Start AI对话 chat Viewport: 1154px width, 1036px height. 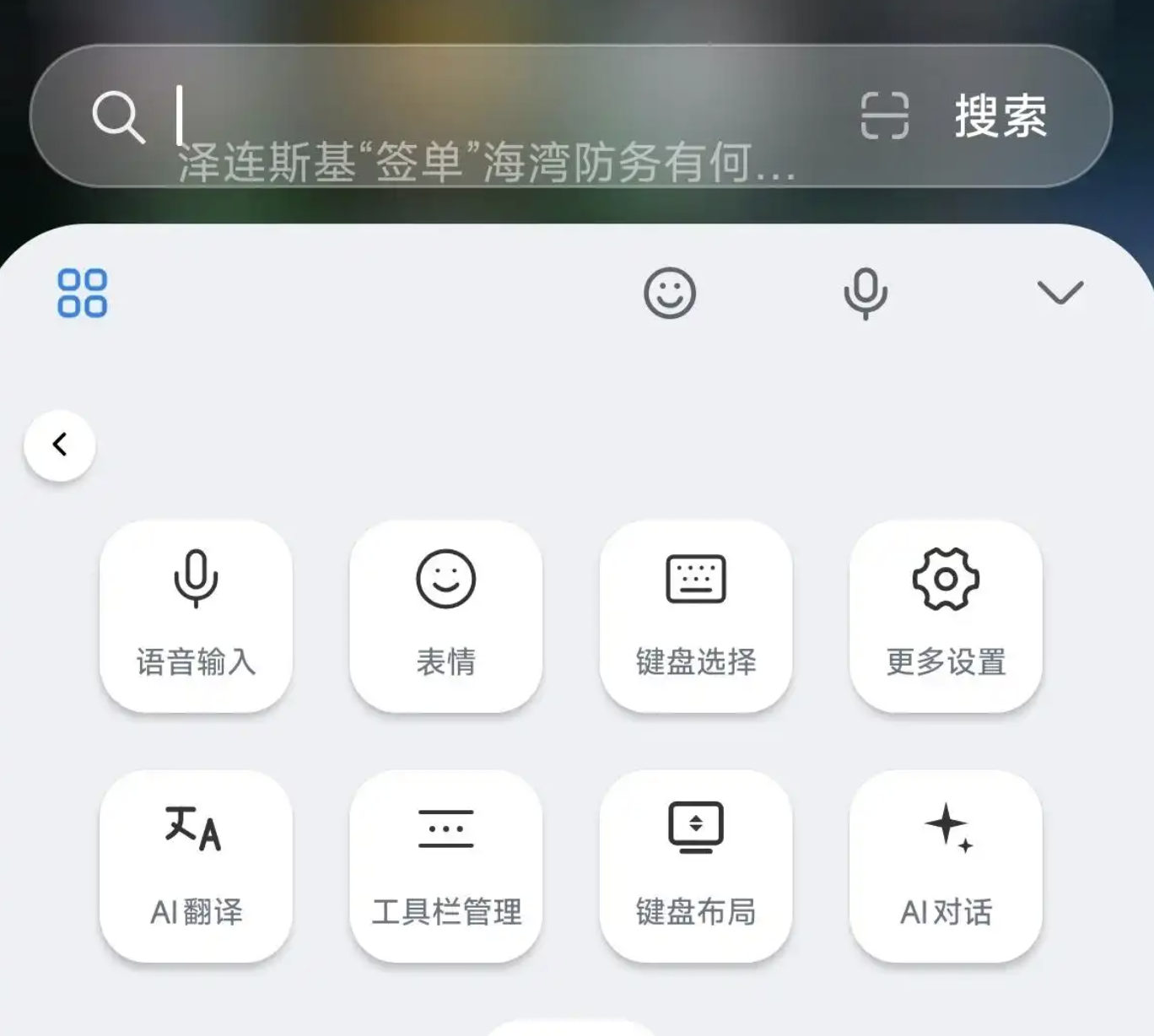coord(946,866)
